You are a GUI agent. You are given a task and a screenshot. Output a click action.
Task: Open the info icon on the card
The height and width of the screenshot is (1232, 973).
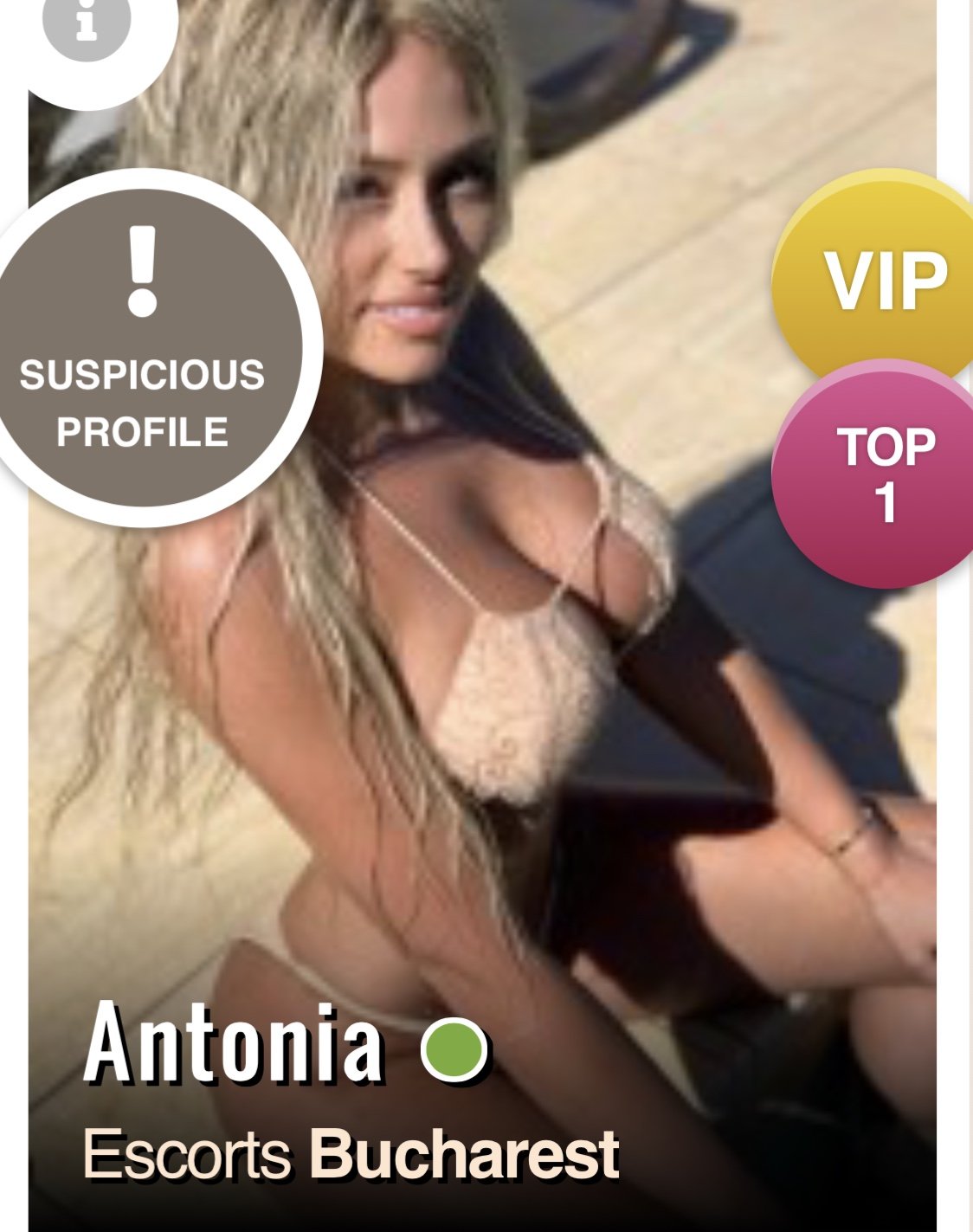[x=86, y=21]
